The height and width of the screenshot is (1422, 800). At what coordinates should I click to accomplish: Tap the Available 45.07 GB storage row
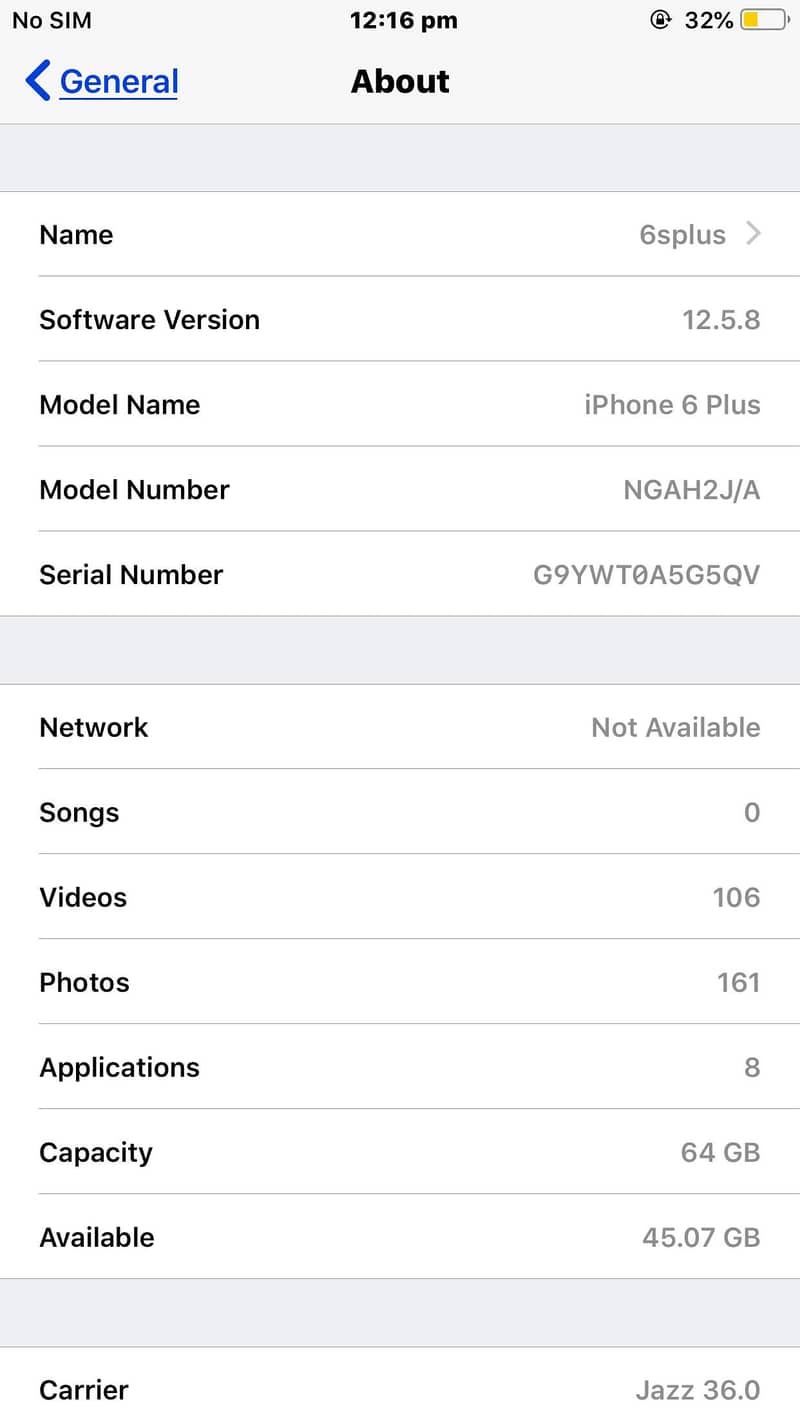click(x=400, y=1237)
